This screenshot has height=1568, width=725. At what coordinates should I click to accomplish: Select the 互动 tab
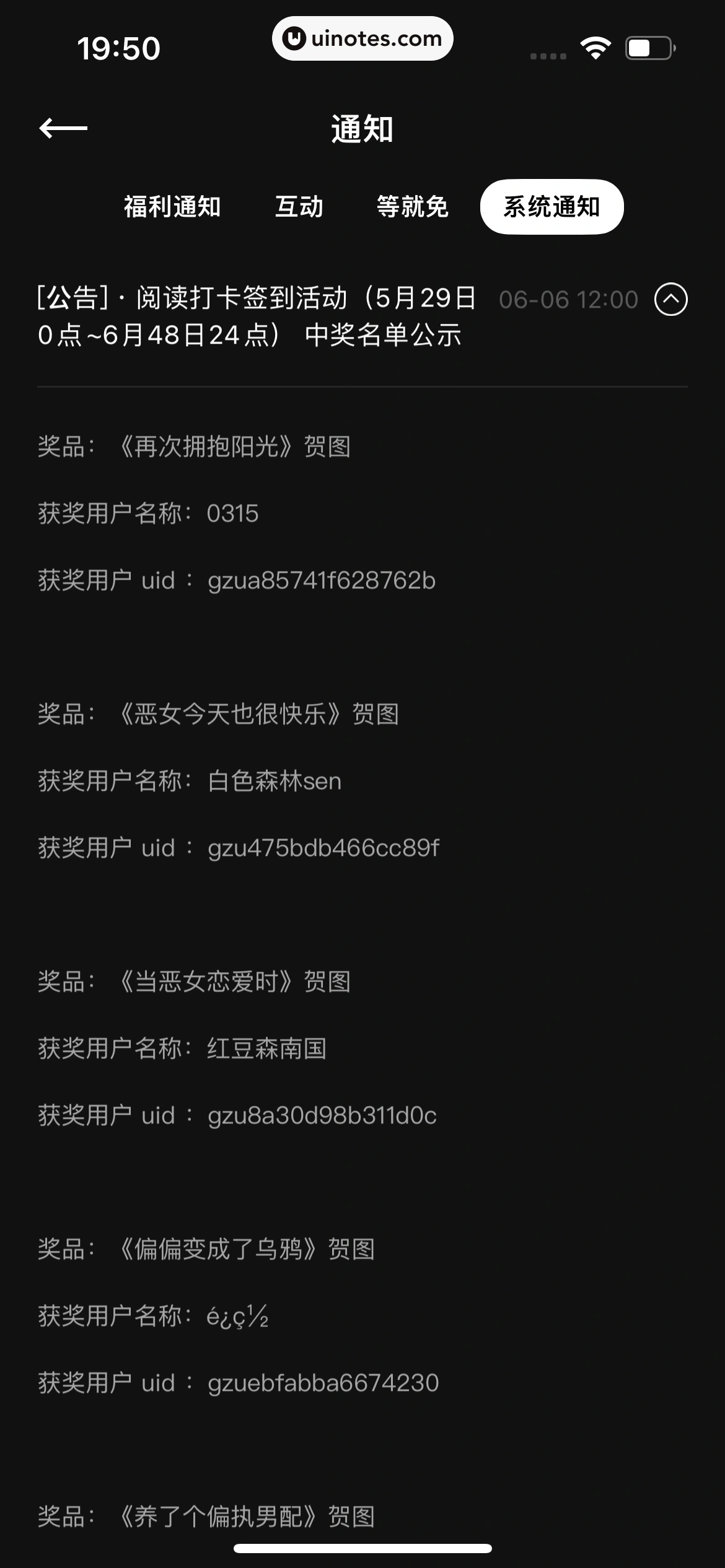(x=299, y=207)
